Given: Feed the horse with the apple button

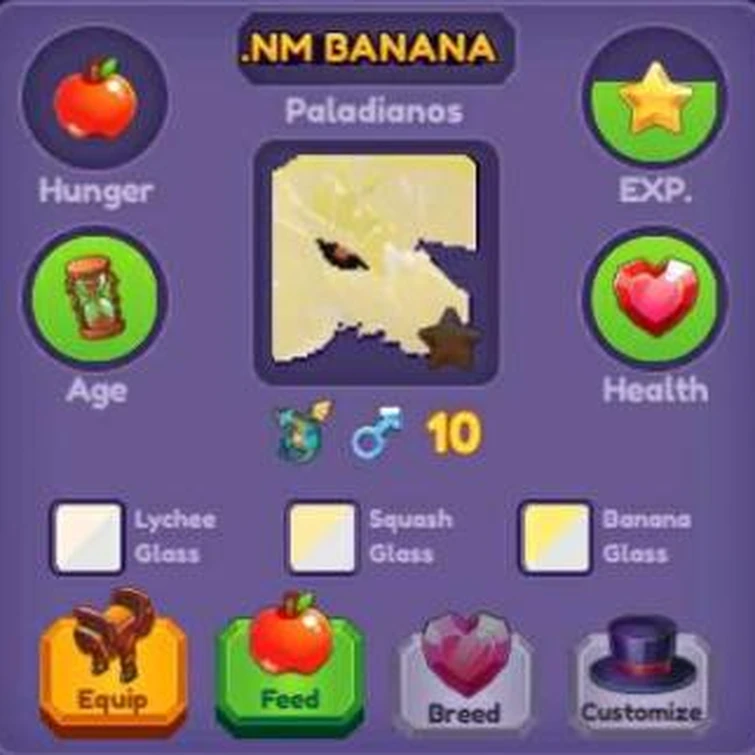Looking at the screenshot, I should (x=290, y=665).
